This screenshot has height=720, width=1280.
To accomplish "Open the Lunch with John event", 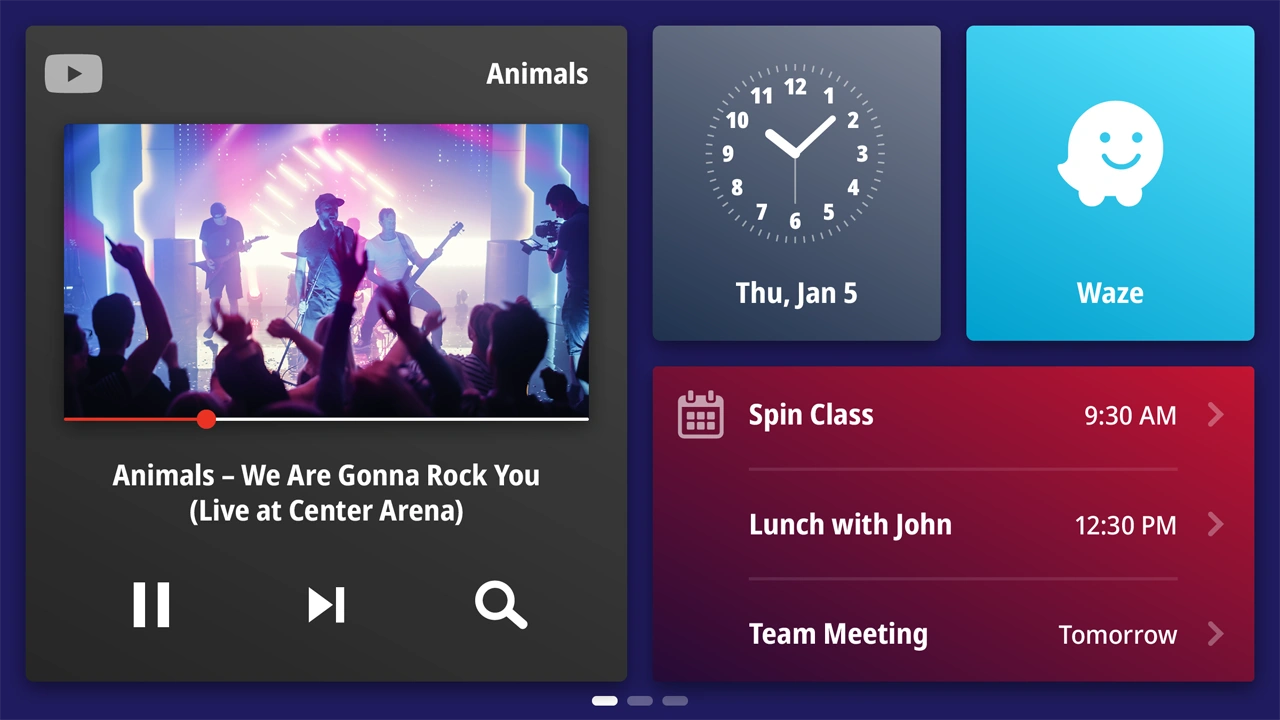I will click(962, 525).
